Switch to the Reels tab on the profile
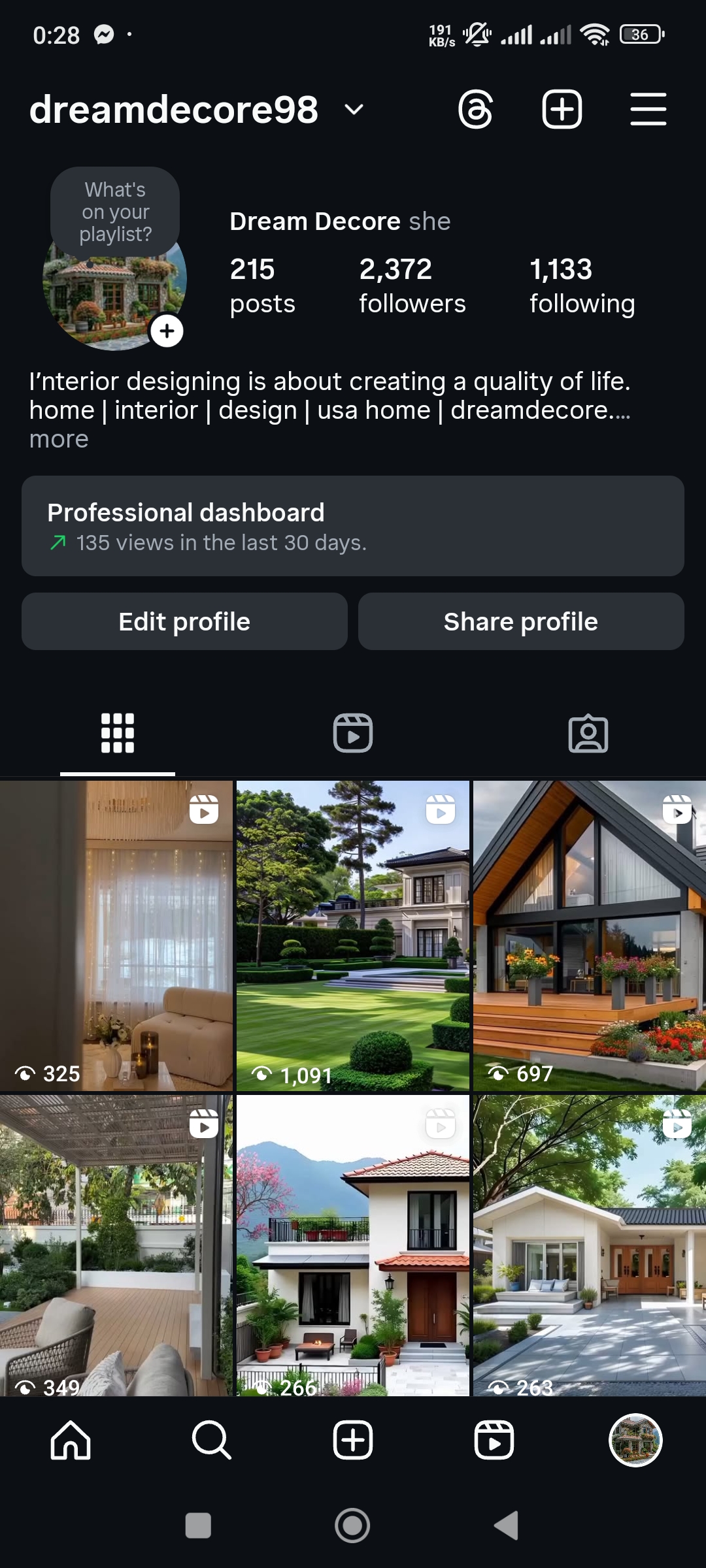This screenshot has width=706, height=1568. tap(353, 733)
